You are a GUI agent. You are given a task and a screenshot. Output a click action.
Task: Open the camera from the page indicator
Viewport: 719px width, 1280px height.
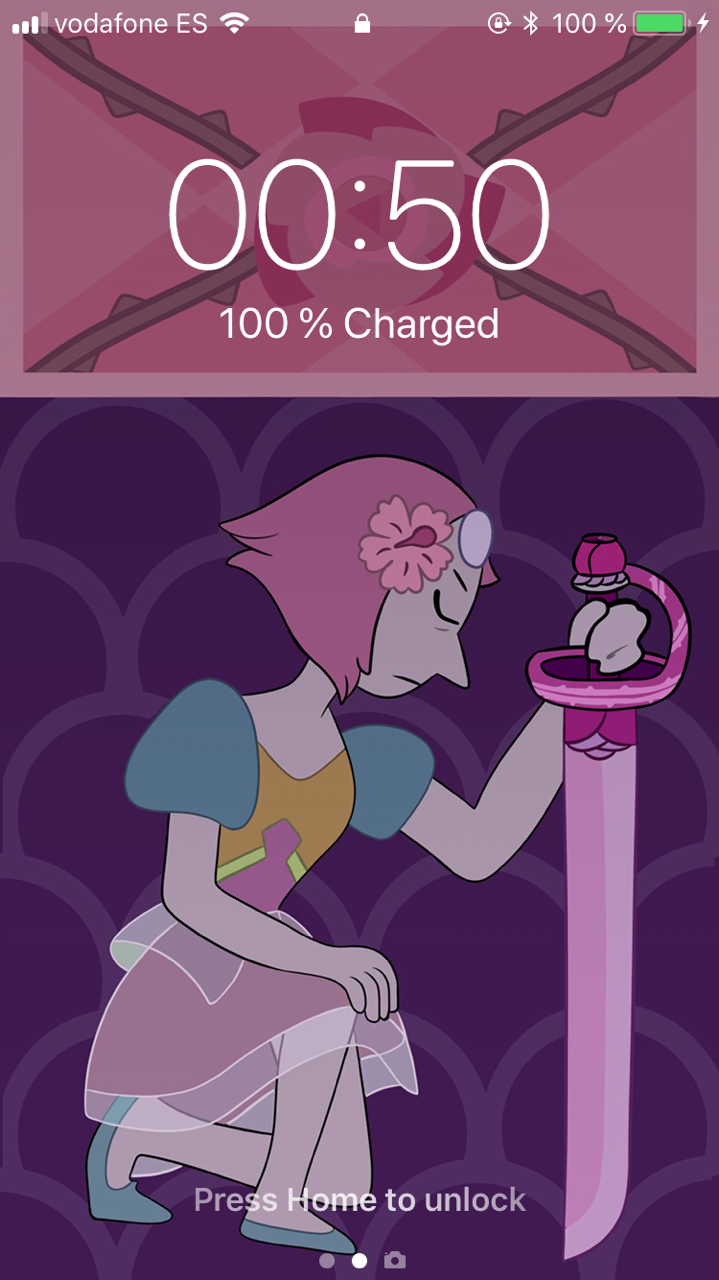[x=395, y=1260]
